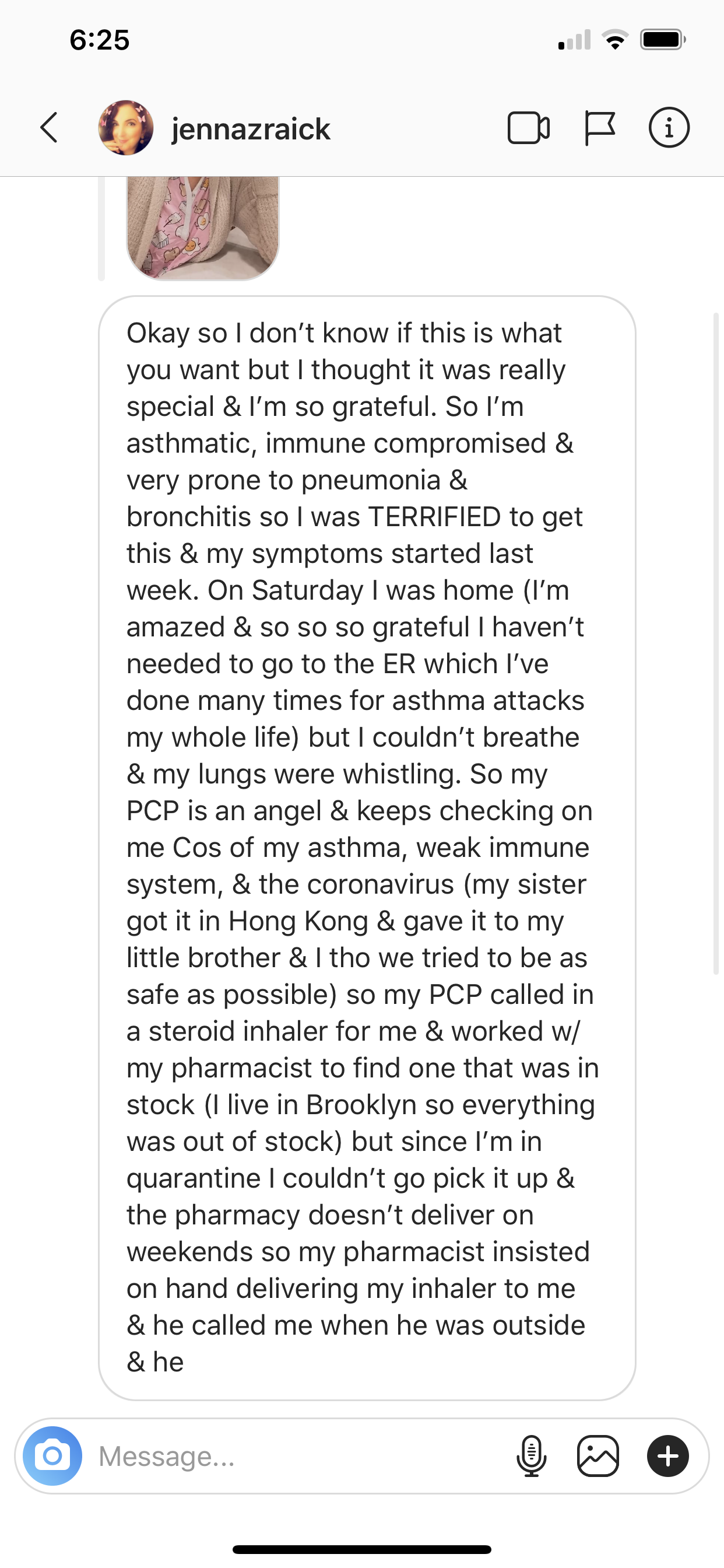Screen dimensions: 724x1568
Task: Start a video call with jennazraick
Action: coord(529,128)
